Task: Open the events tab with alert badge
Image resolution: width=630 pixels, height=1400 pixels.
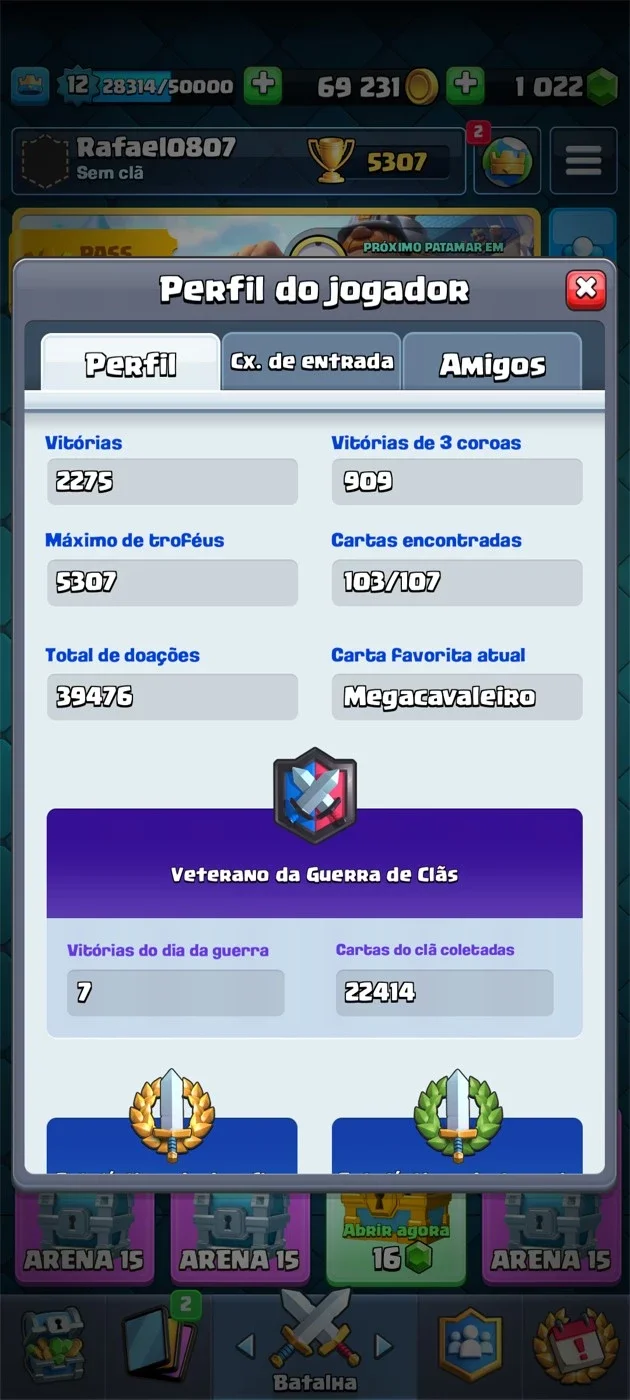Action: [x=575, y=1343]
